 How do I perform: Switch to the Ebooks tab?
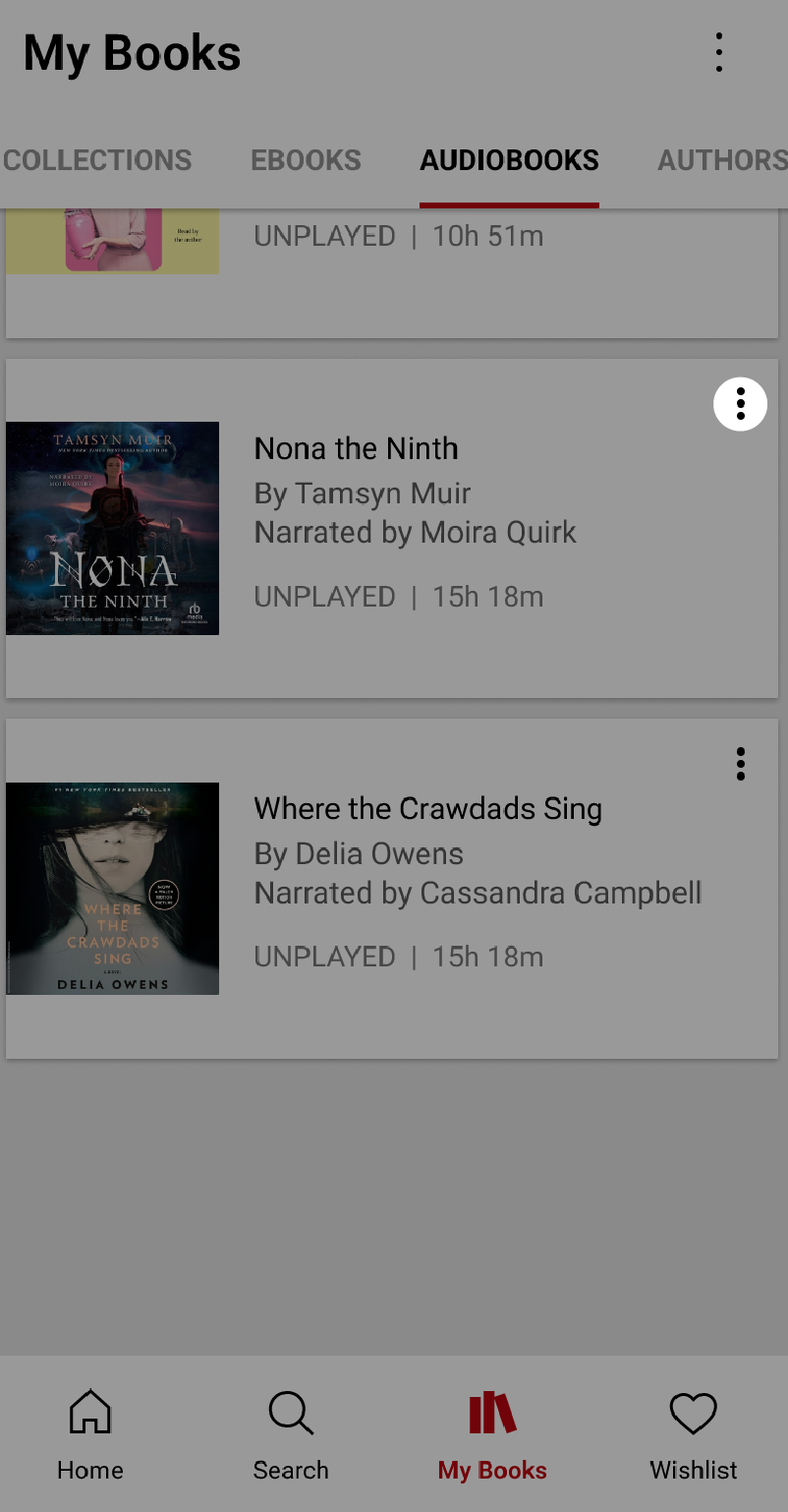306,160
